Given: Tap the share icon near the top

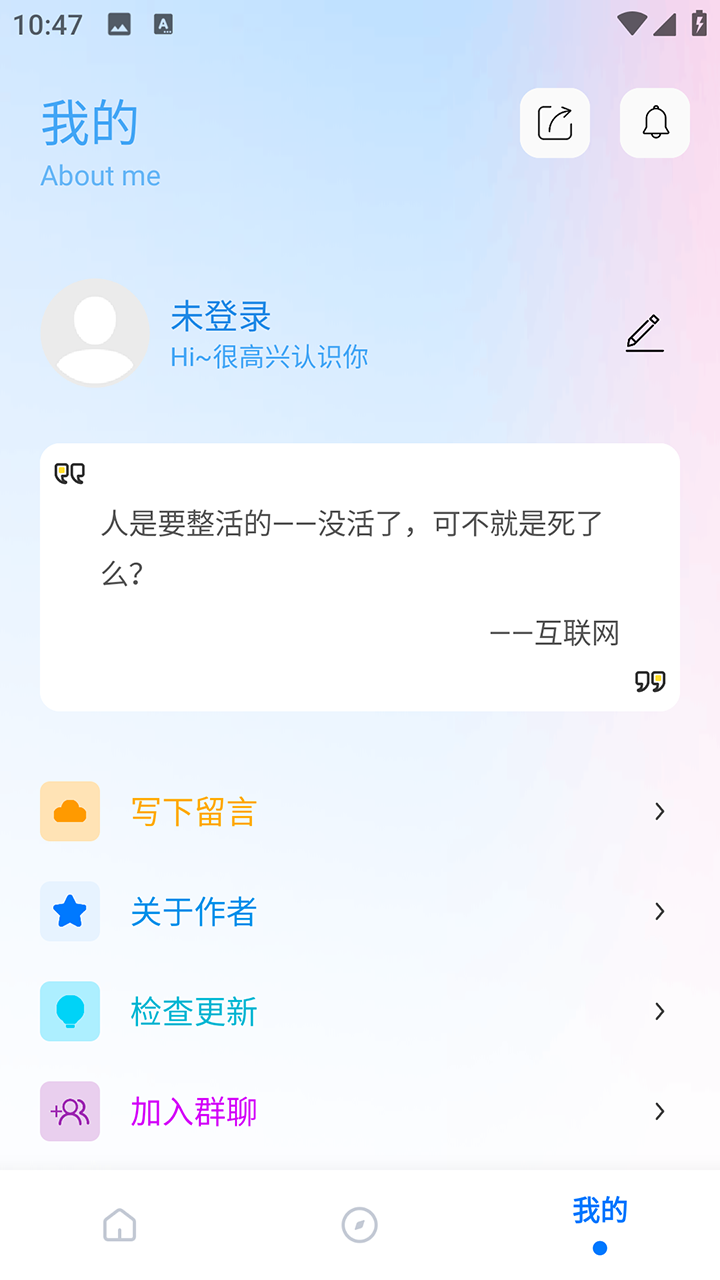Looking at the screenshot, I should tap(554, 122).
